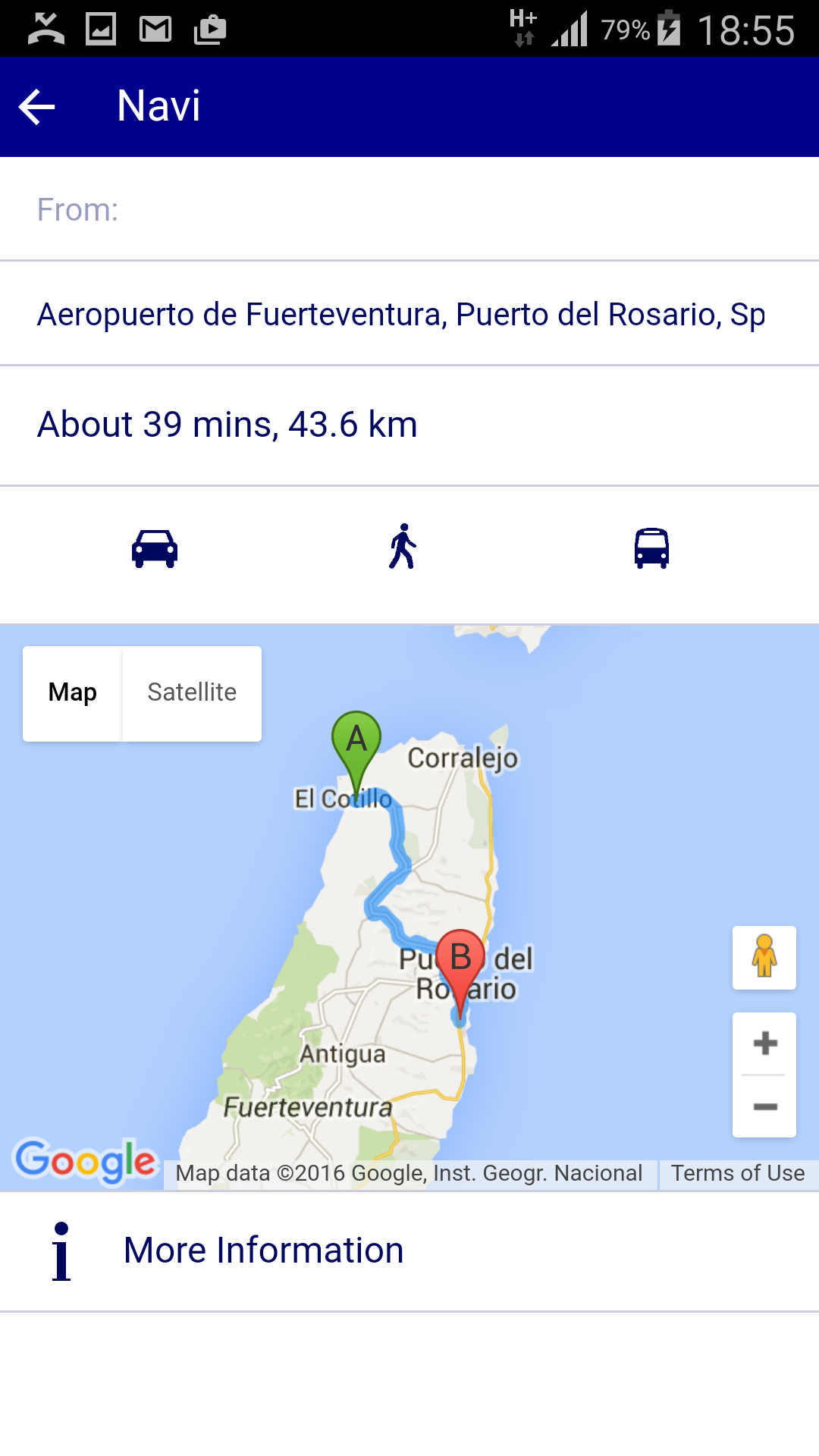Viewport: 819px width, 1456px height.
Task: Select bus transit mode
Action: click(651, 548)
